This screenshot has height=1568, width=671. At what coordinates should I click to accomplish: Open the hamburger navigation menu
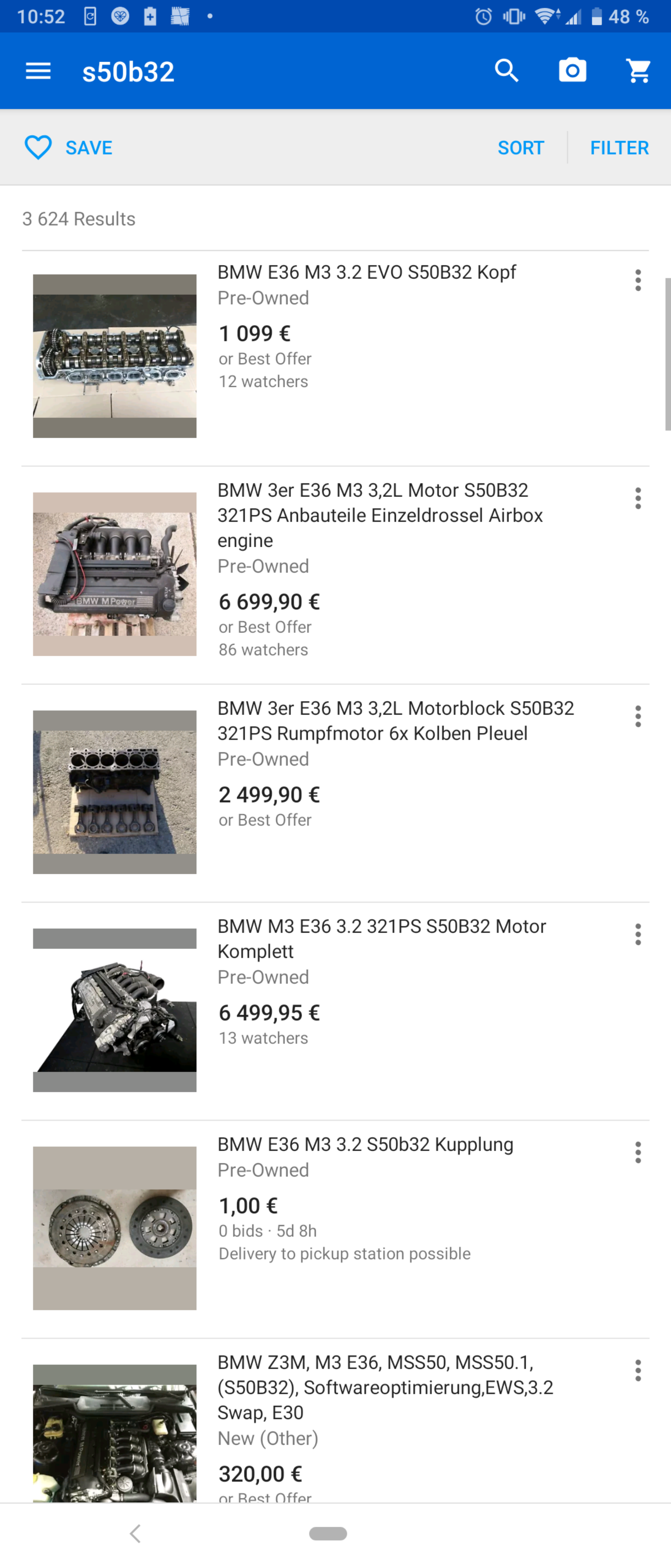click(x=38, y=71)
